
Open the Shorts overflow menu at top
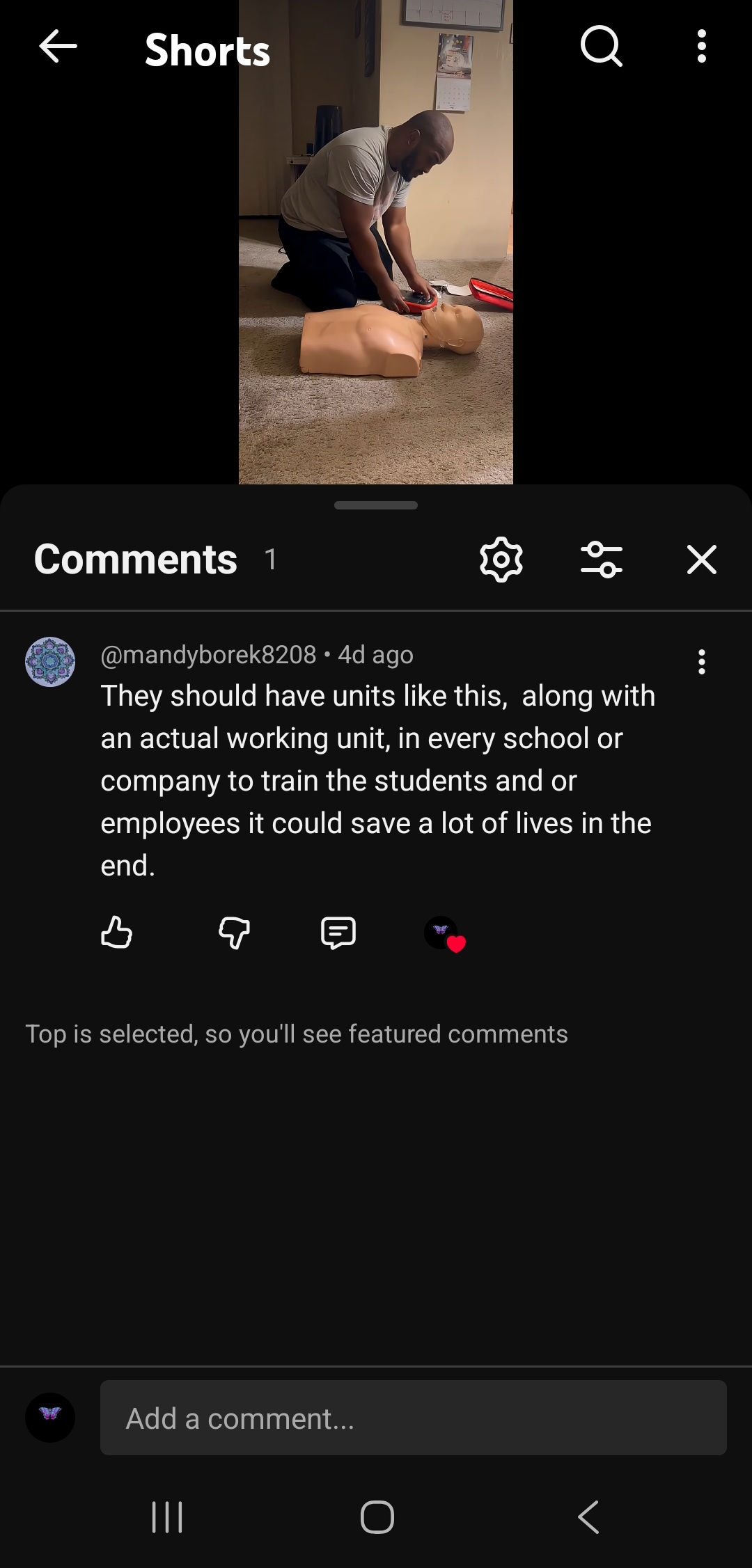pyautogui.click(x=701, y=47)
